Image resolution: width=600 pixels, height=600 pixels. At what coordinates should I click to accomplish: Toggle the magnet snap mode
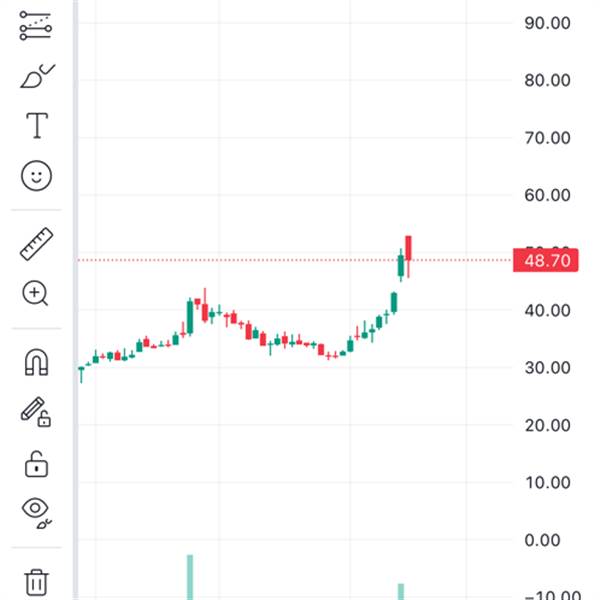click(x=36, y=362)
